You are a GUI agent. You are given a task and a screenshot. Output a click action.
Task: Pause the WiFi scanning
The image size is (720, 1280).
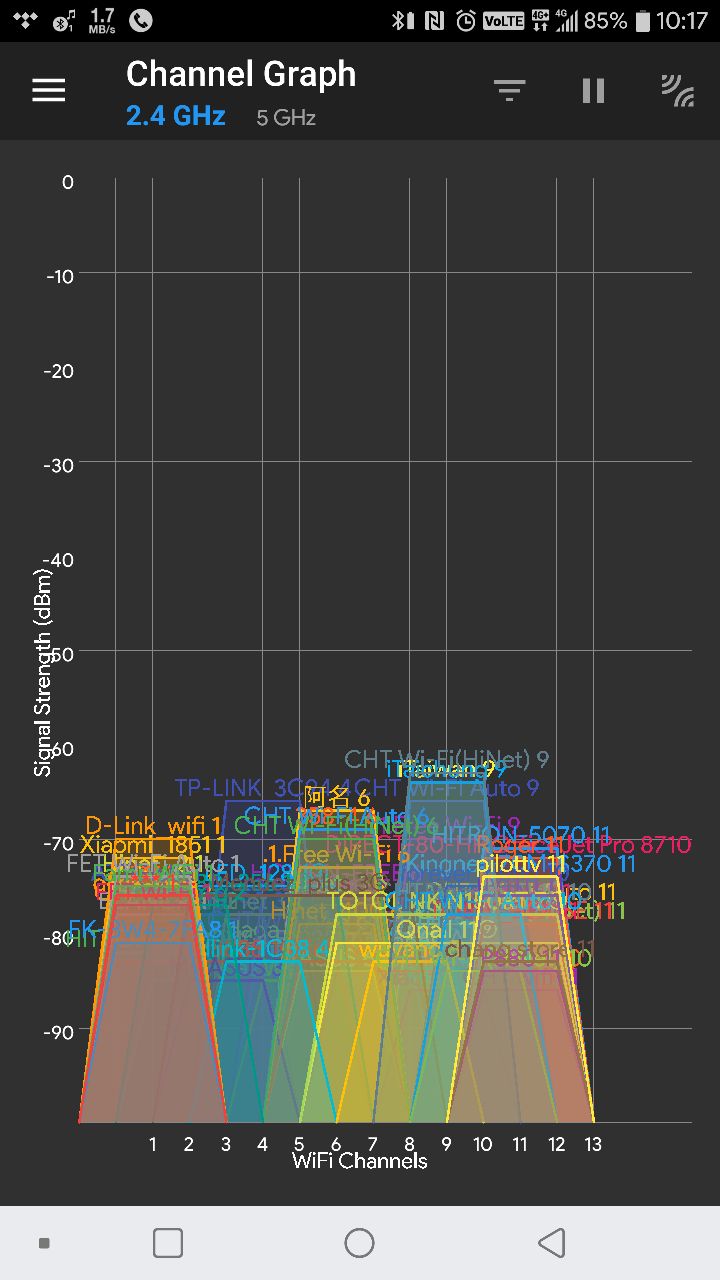click(x=594, y=91)
